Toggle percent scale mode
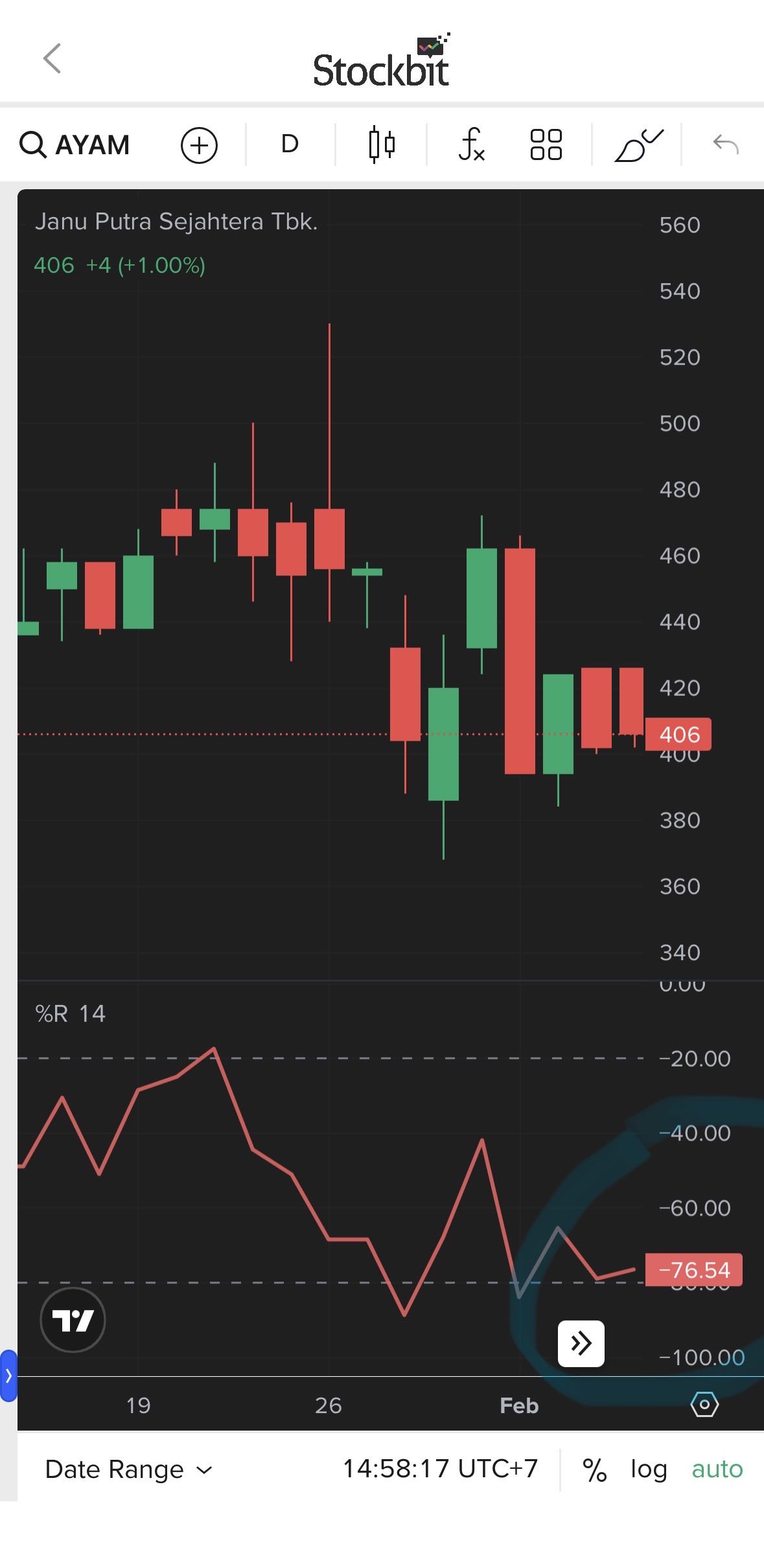This screenshot has width=764, height=1568. coord(594,1470)
